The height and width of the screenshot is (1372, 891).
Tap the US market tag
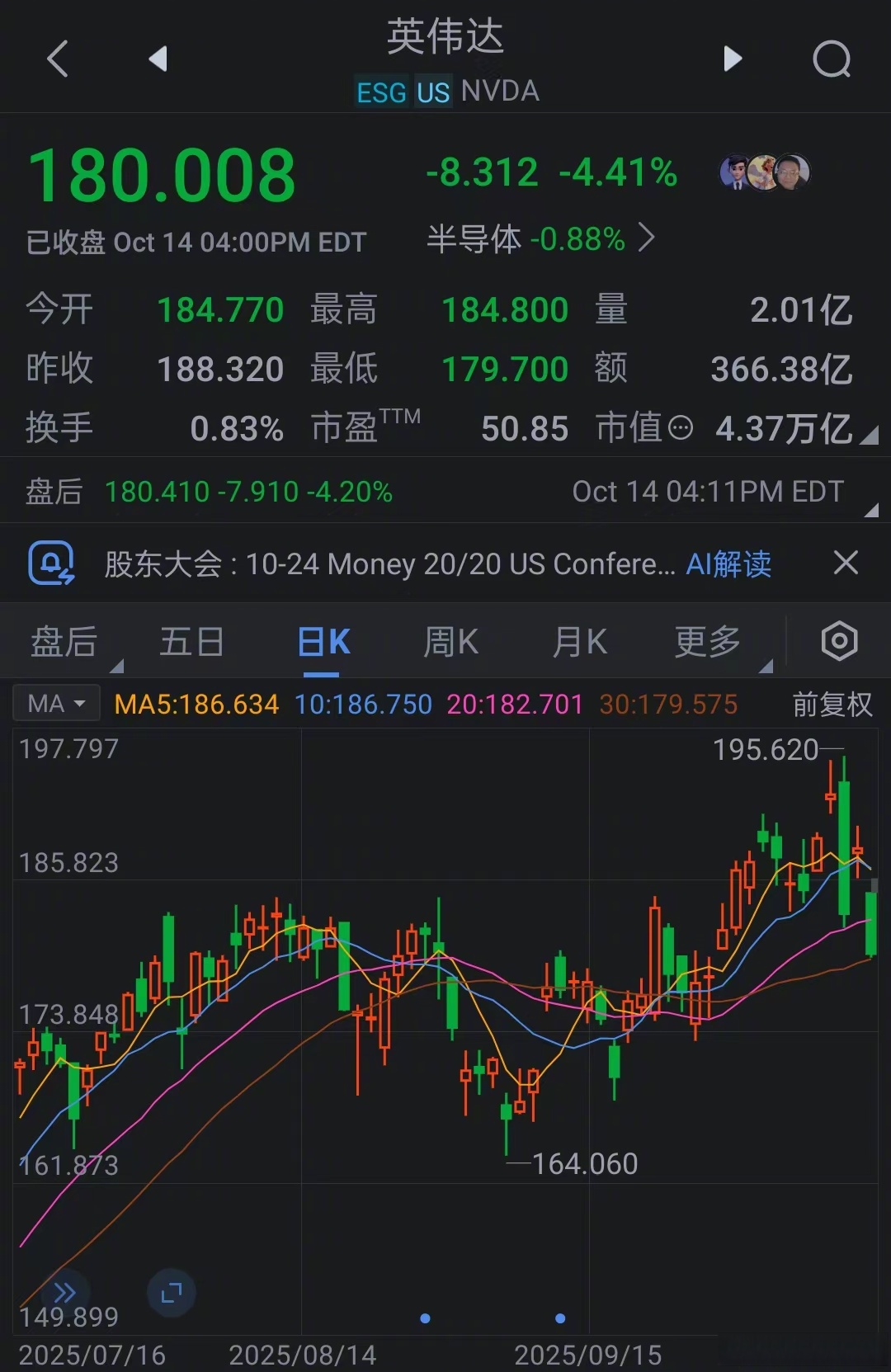432,92
